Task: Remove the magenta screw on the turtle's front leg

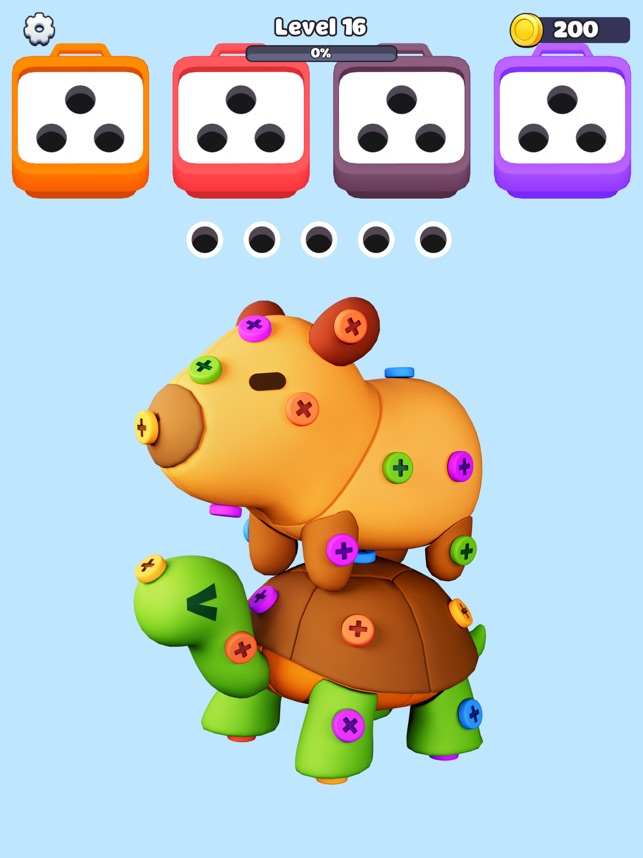Action: tap(348, 724)
